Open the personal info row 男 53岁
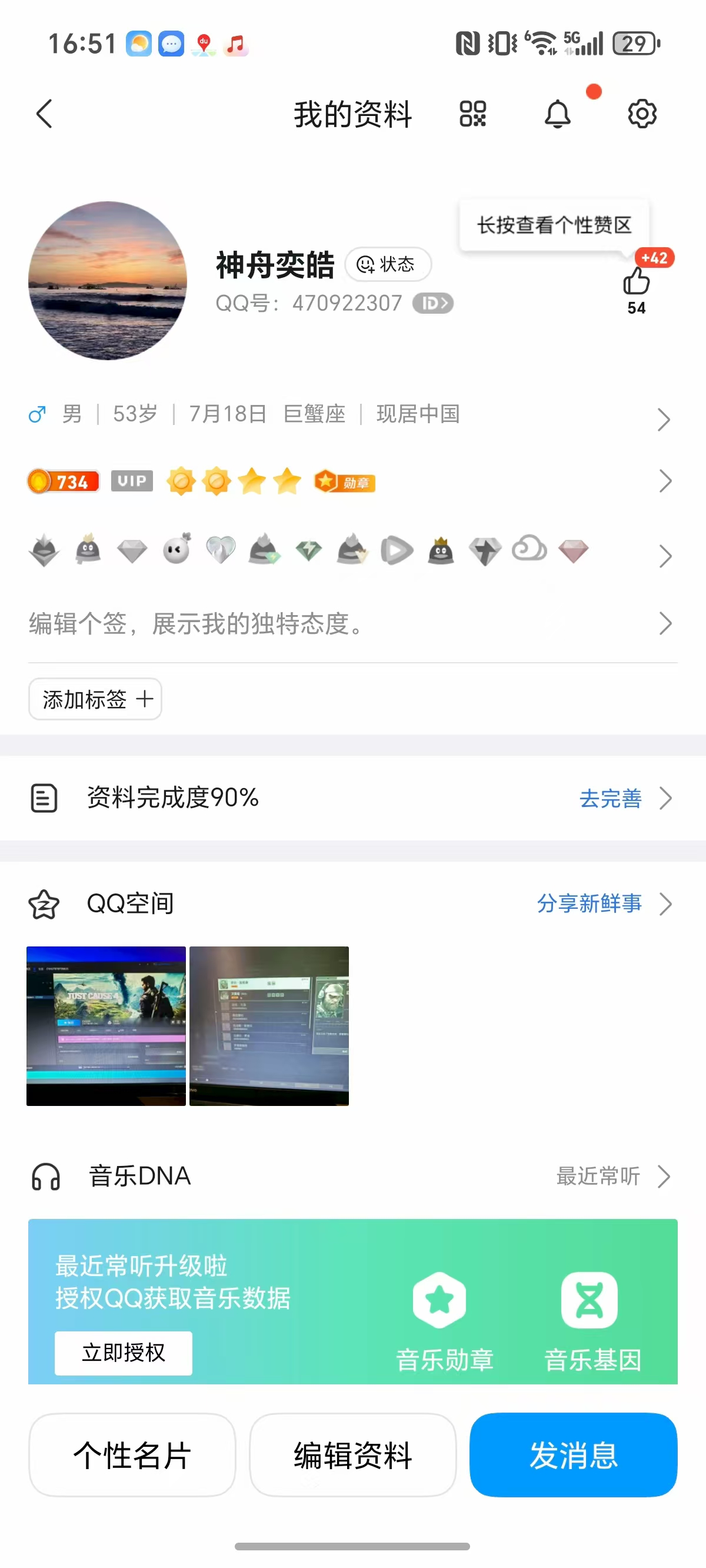The height and width of the screenshot is (1568, 706). pos(353,415)
